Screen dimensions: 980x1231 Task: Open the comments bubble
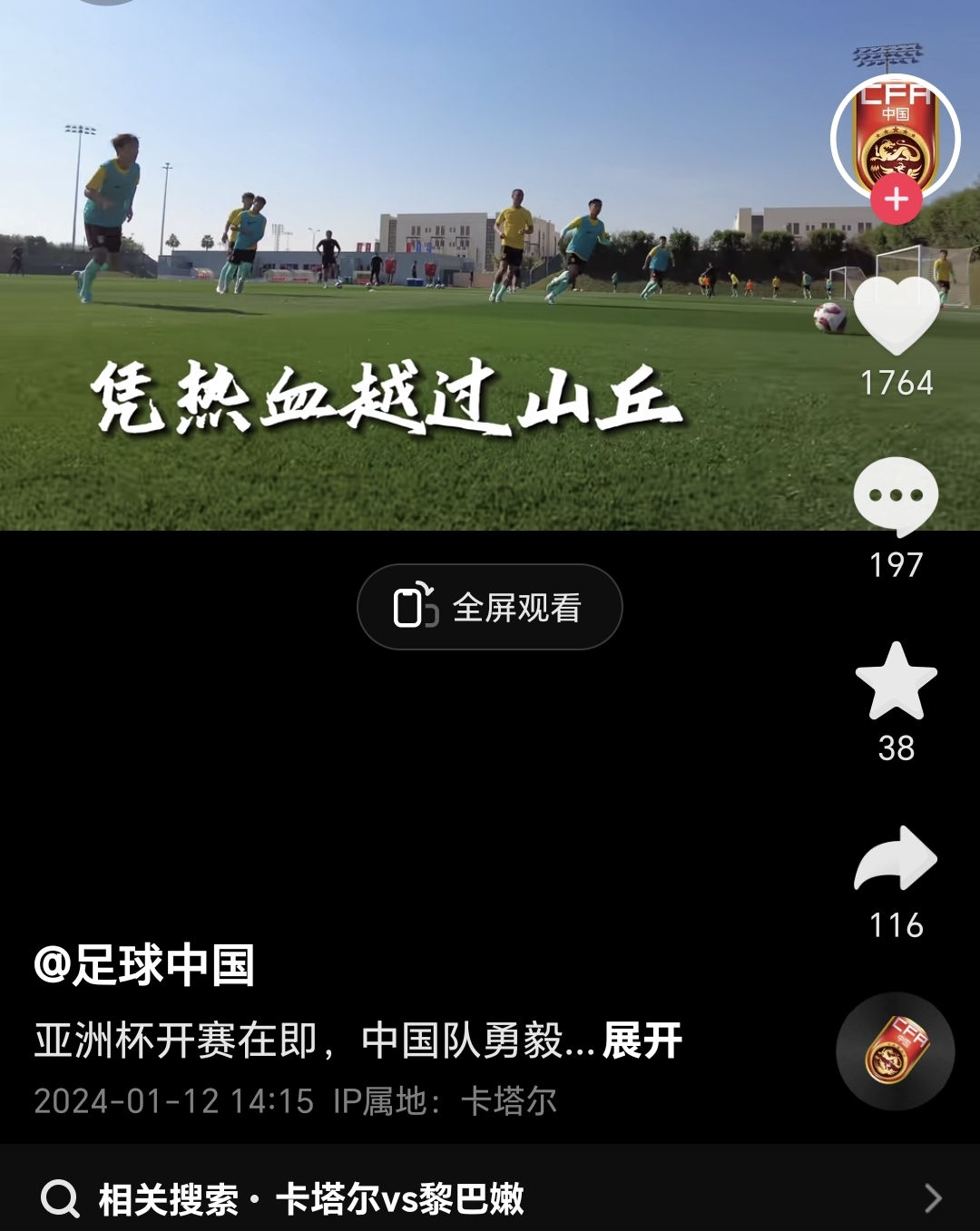point(896,497)
